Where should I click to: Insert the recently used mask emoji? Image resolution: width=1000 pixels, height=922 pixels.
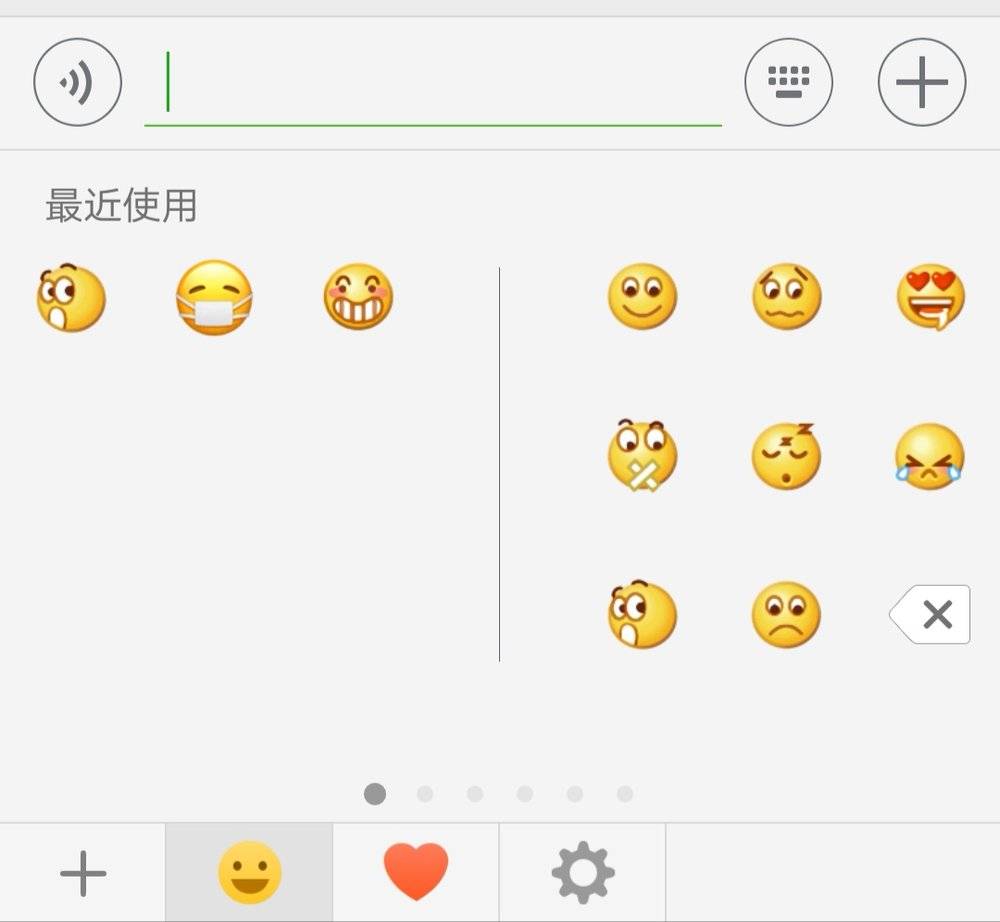(214, 297)
